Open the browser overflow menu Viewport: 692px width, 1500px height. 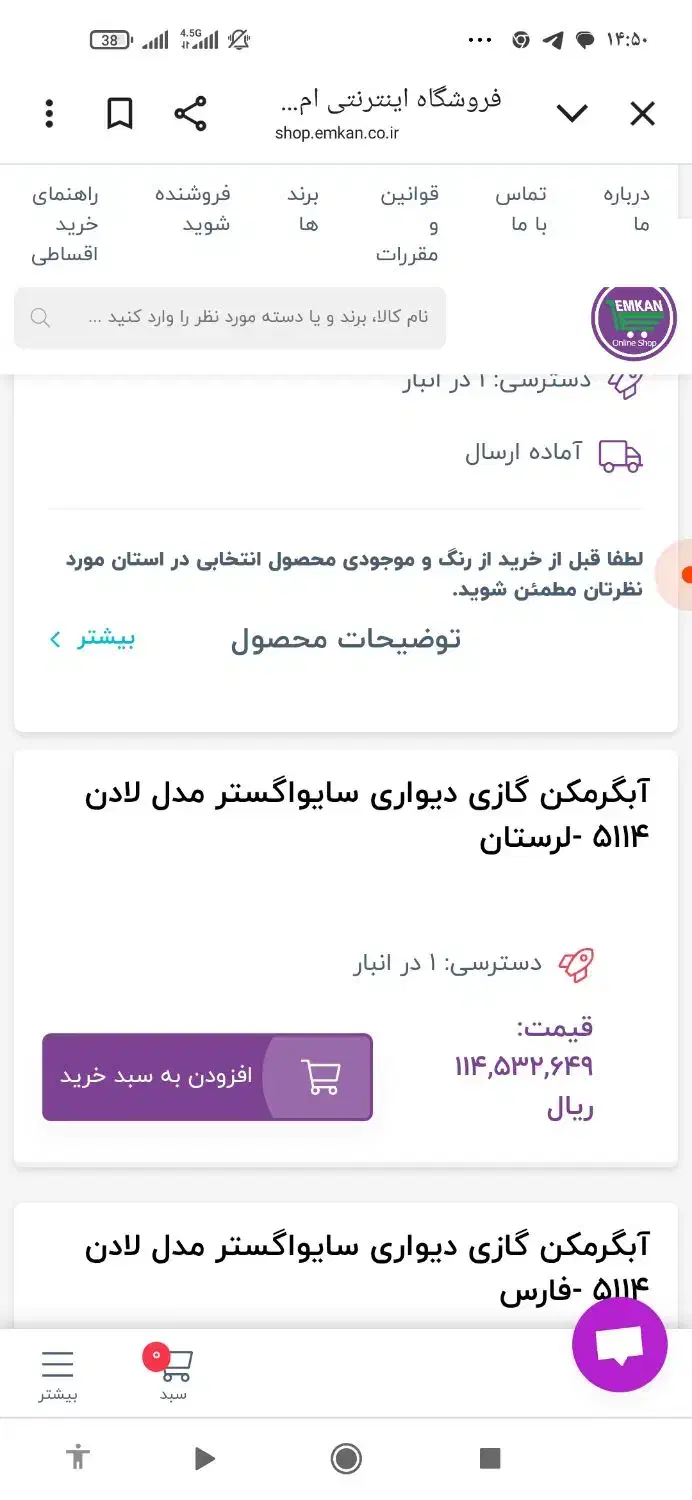point(49,114)
